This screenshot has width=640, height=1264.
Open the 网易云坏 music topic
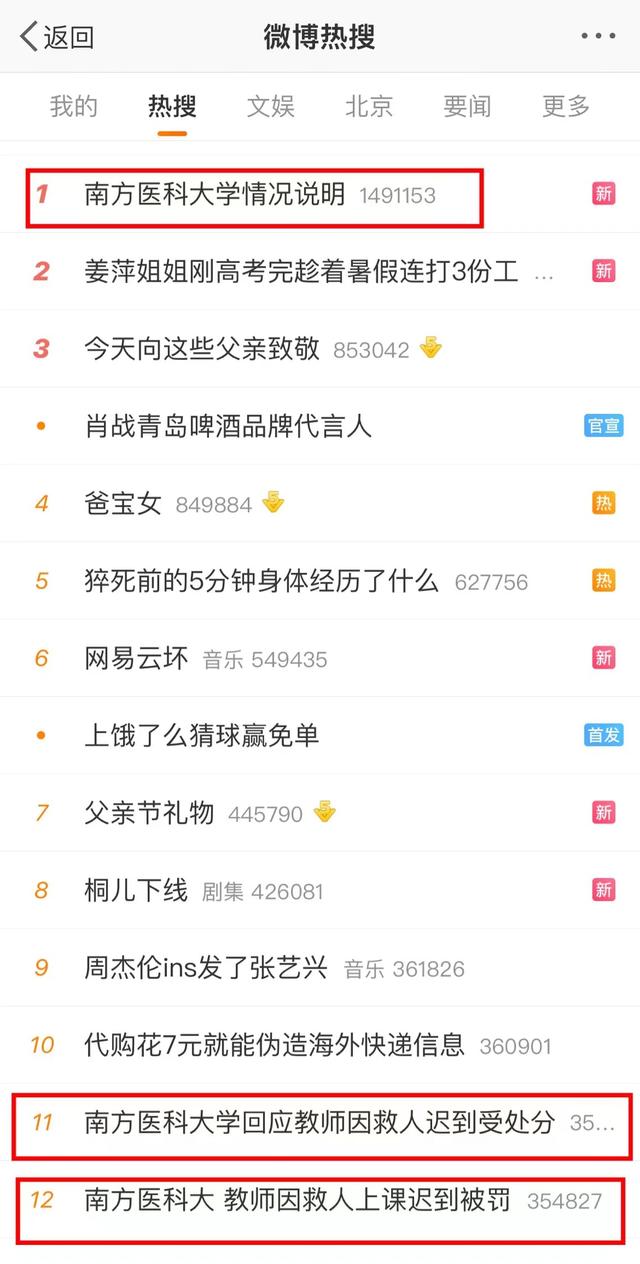point(137,659)
